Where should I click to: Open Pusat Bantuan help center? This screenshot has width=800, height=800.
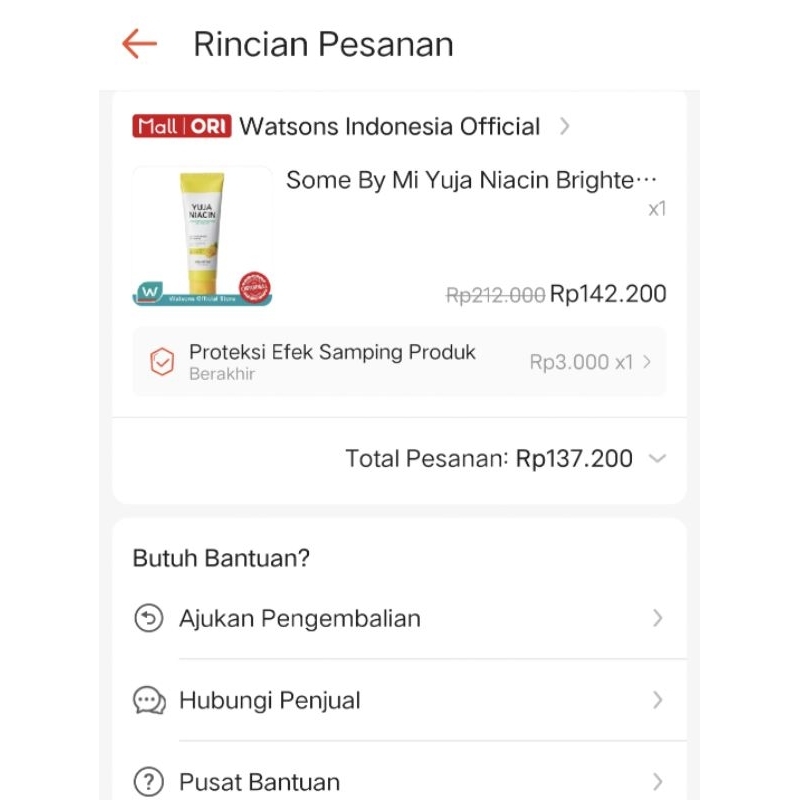pos(398,781)
